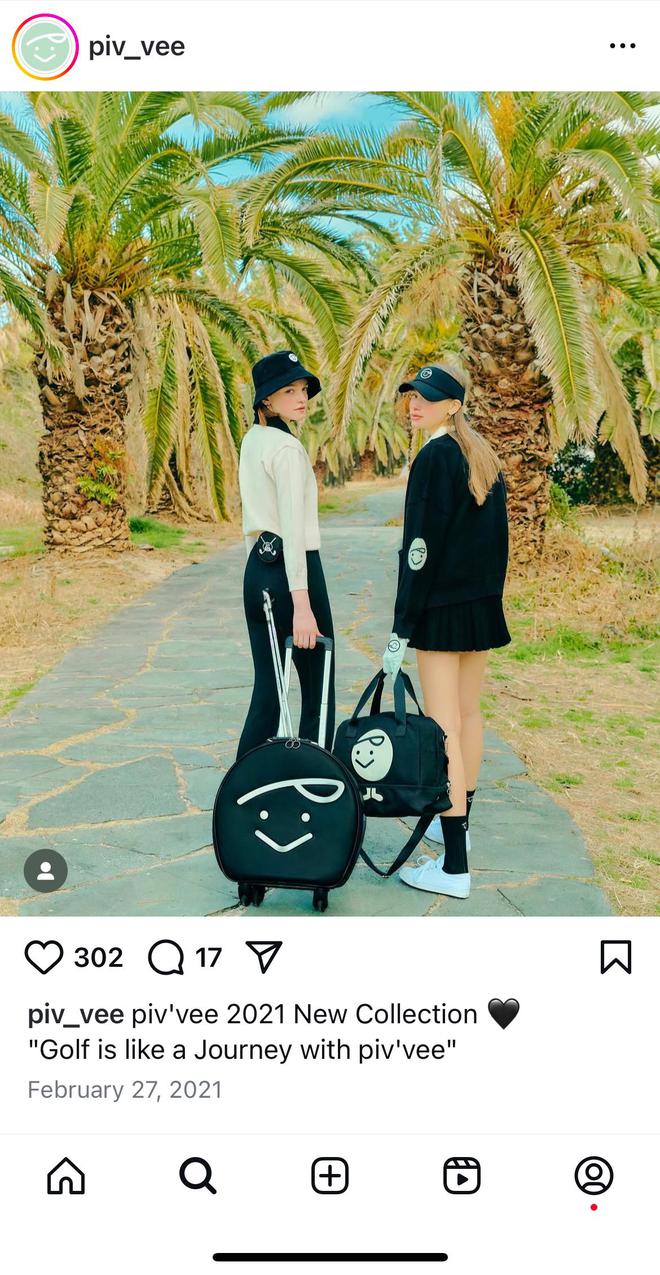
Task: Open comments on this post
Action: [166, 957]
